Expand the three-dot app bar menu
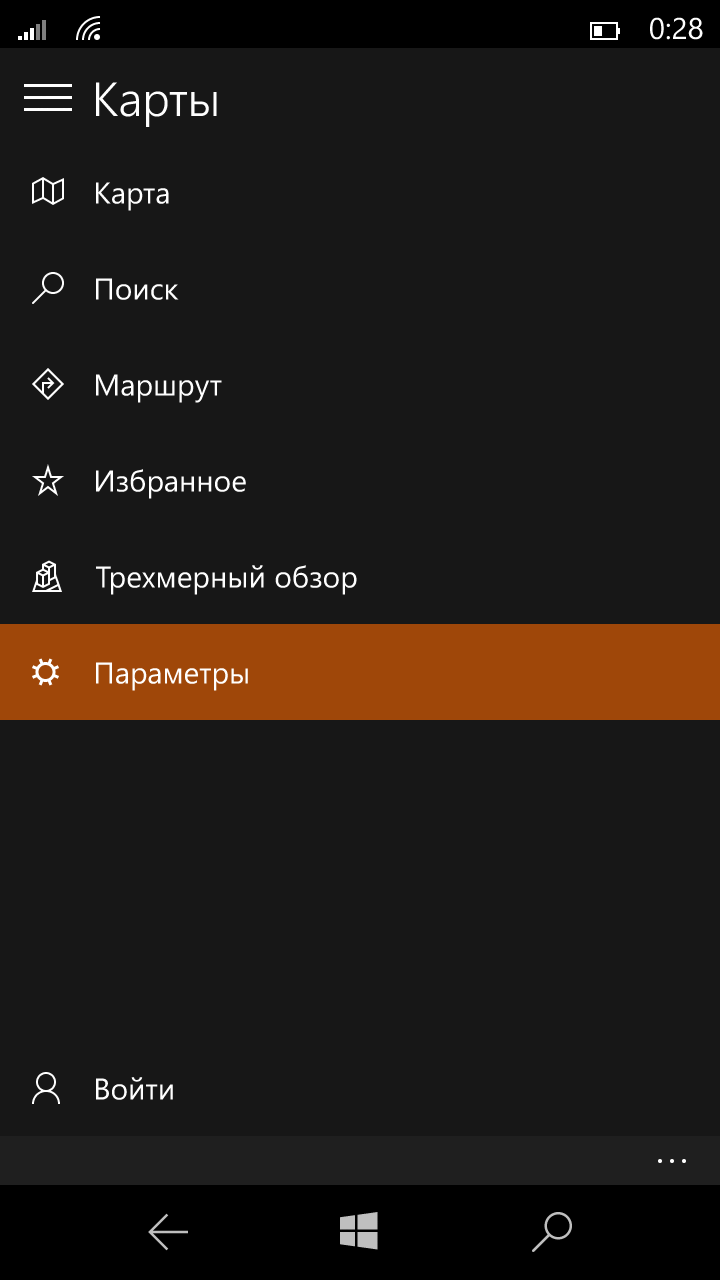Image resolution: width=720 pixels, height=1280 pixels. coord(672,1161)
